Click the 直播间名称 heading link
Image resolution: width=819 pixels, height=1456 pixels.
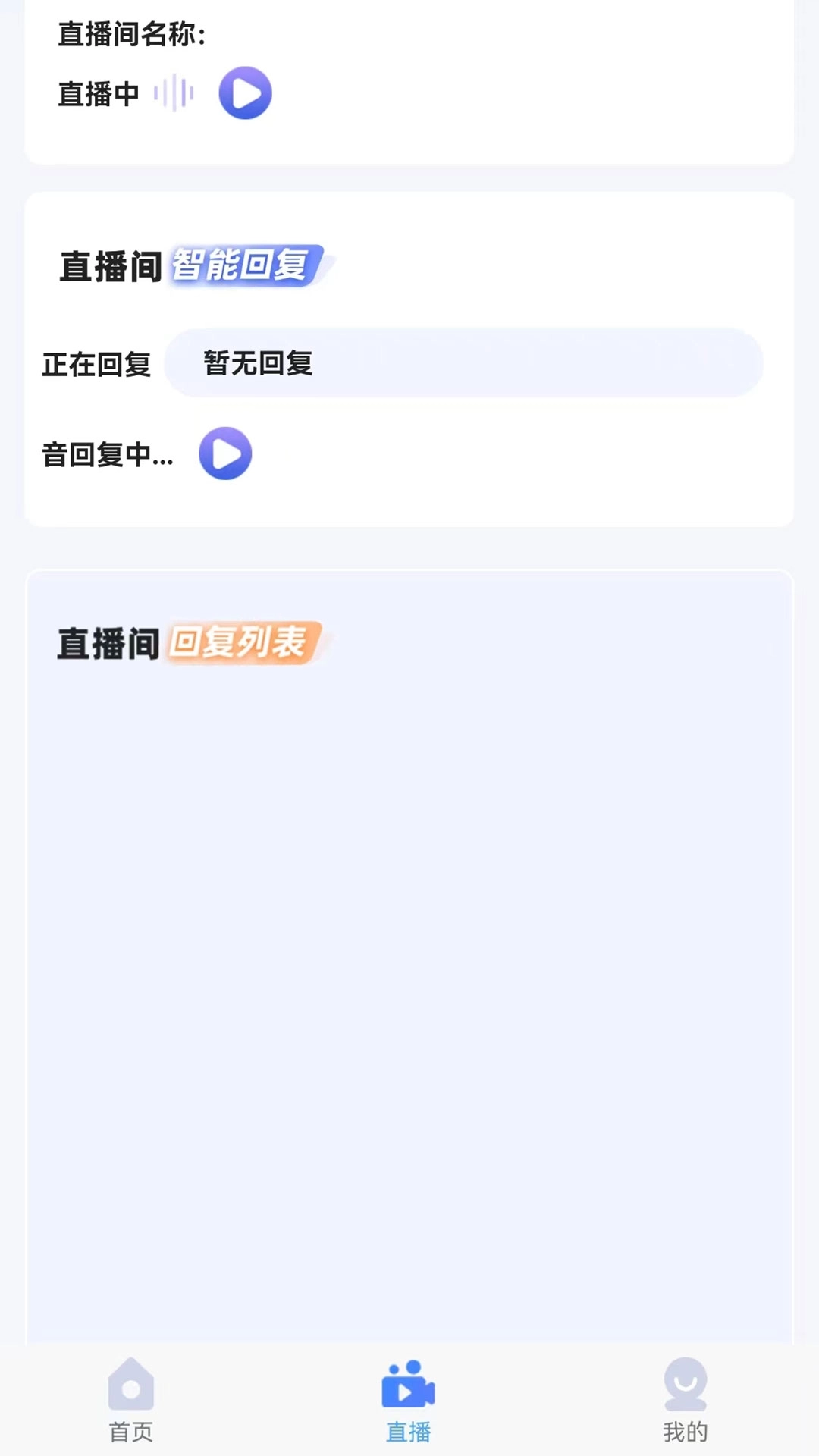point(129,32)
